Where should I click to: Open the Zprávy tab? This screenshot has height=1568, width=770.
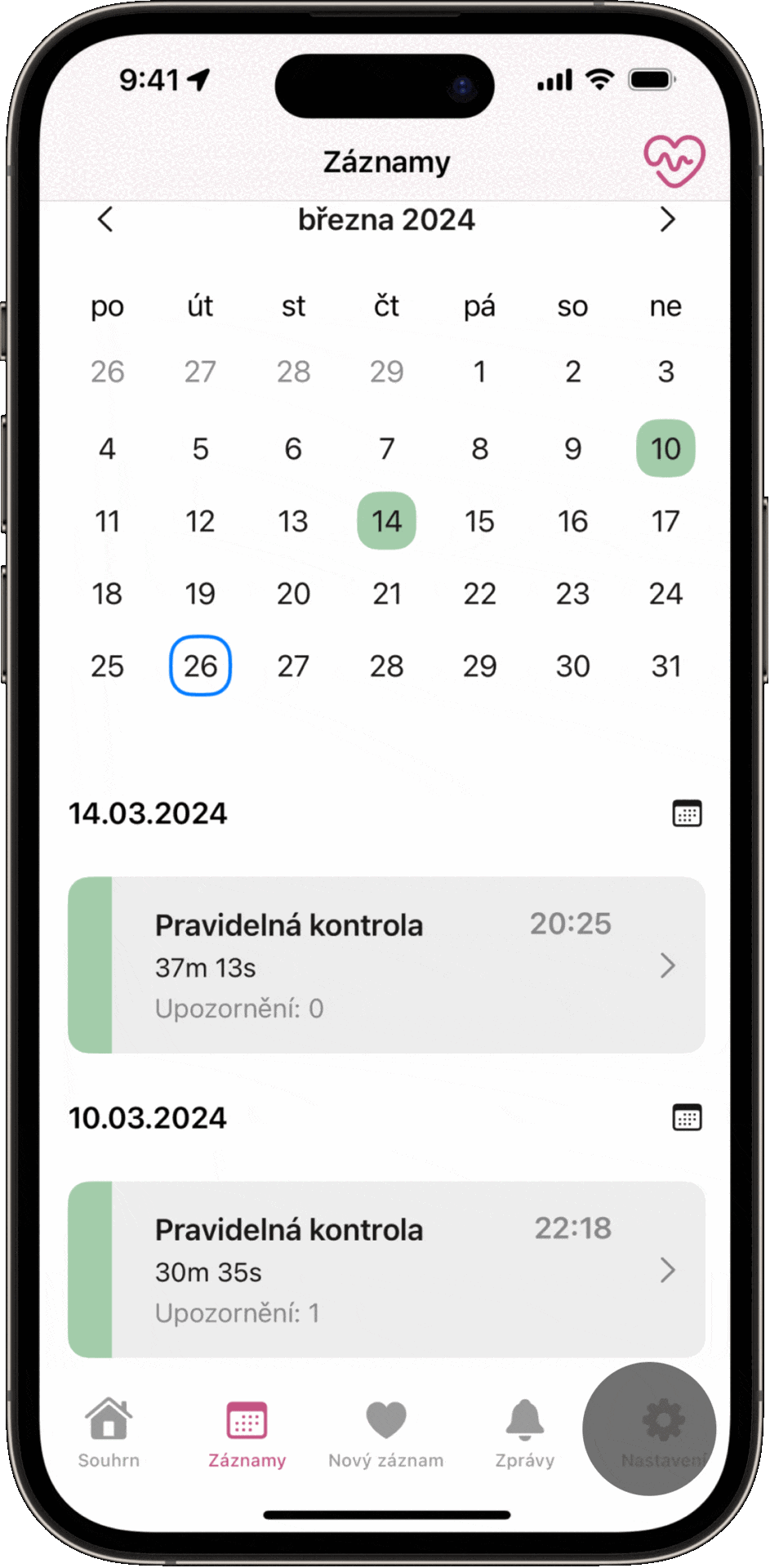pos(524,1432)
